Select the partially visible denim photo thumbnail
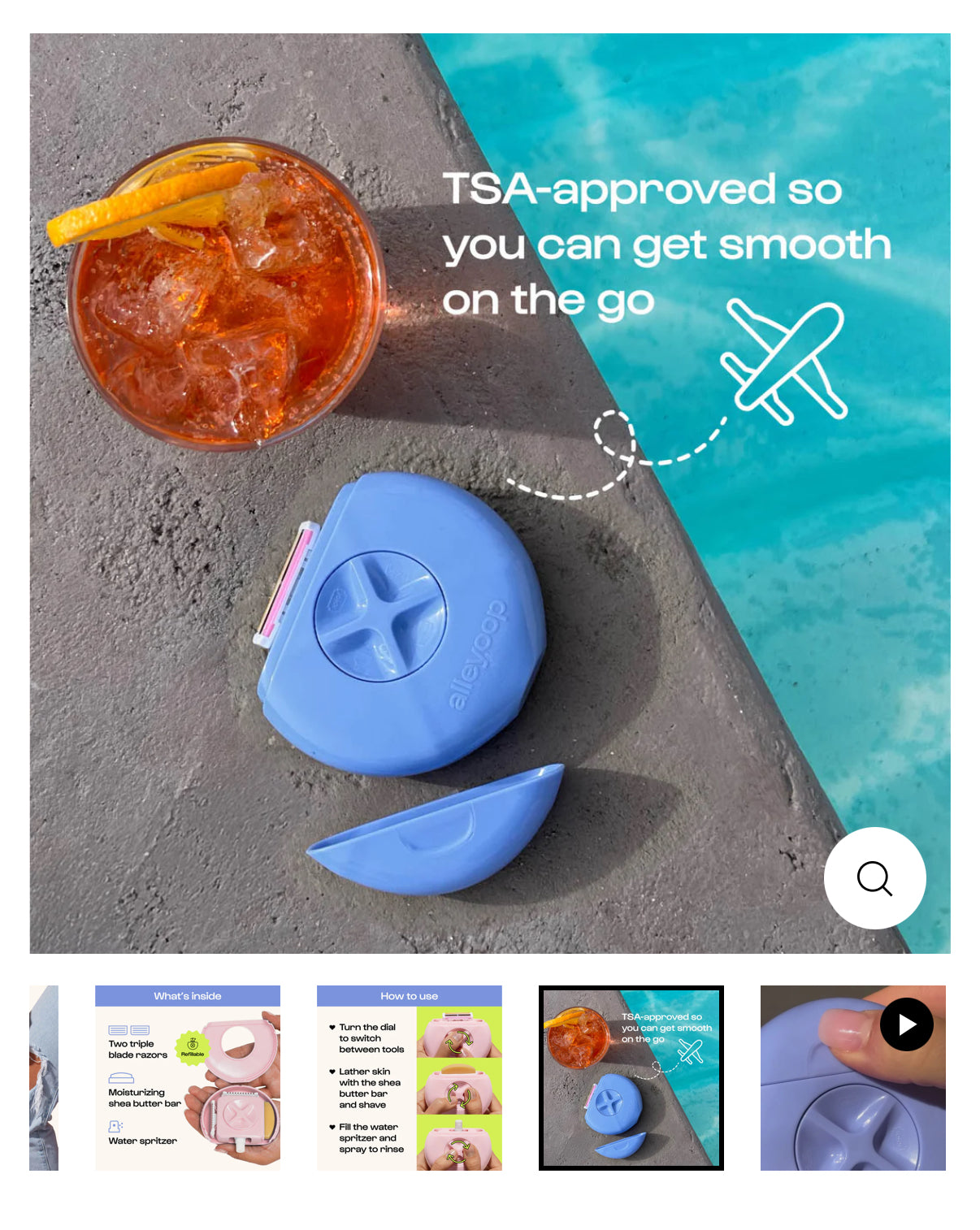 point(44,1077)
